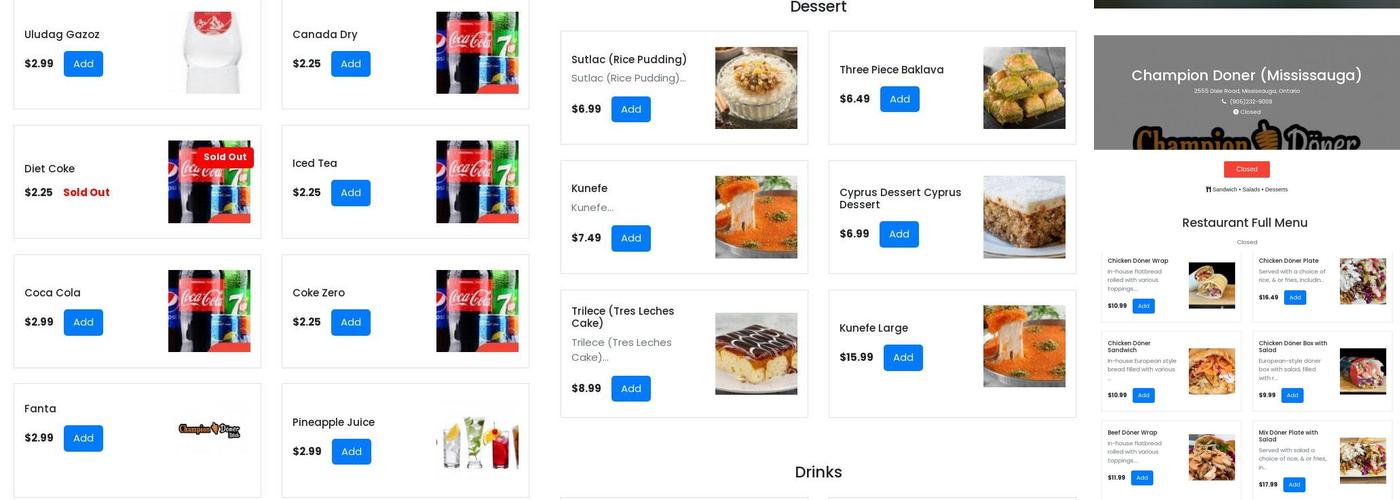Add Iced Tea to the cart

coord(350,193)
